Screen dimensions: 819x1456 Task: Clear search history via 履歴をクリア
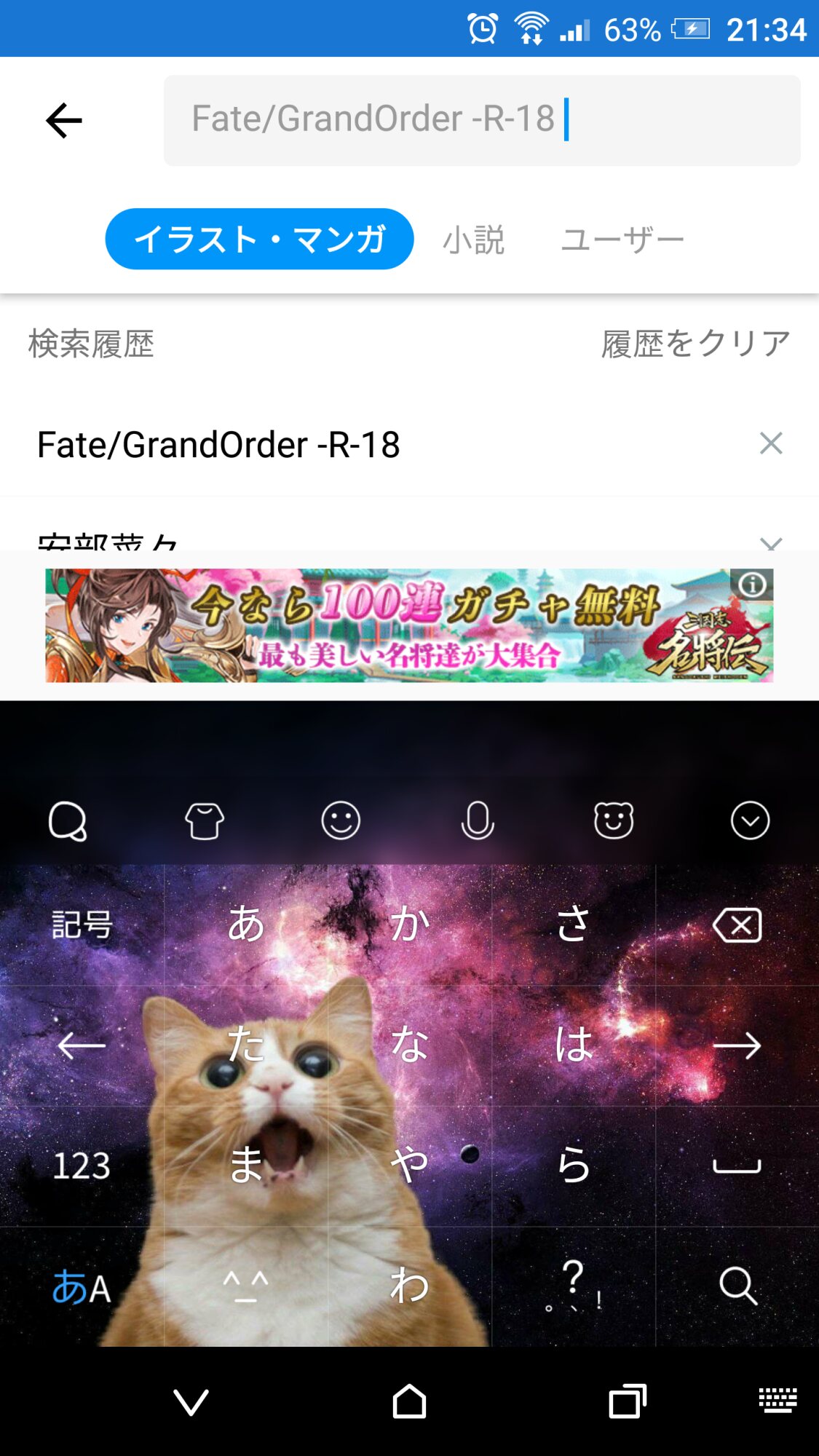pyautogui.click(x=696, y=344)
